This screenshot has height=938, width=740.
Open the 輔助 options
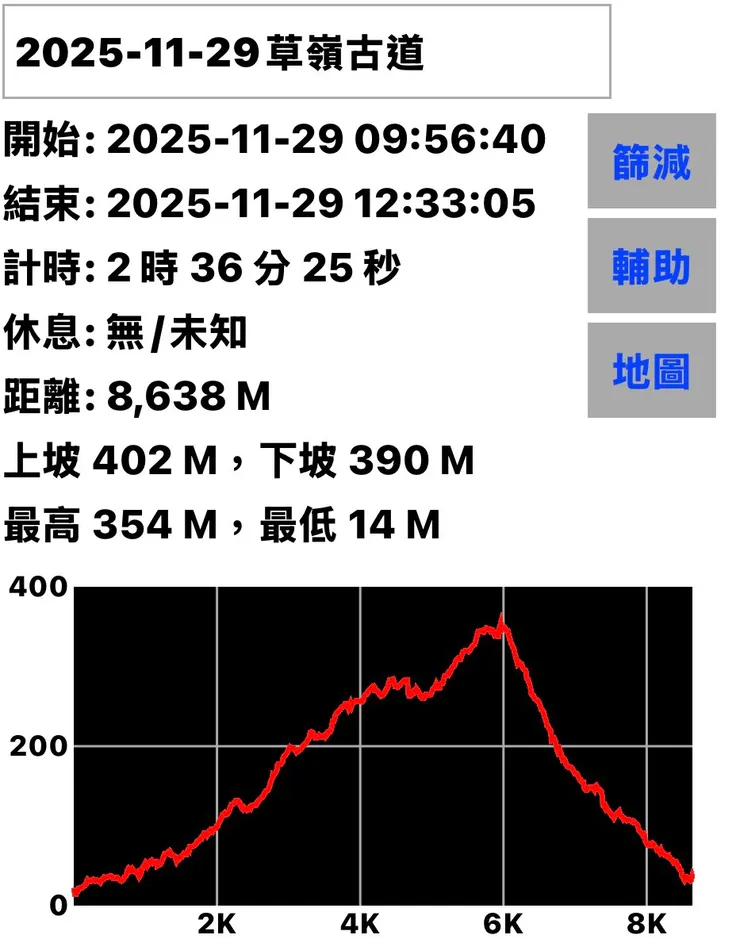[x=651, y=266]
